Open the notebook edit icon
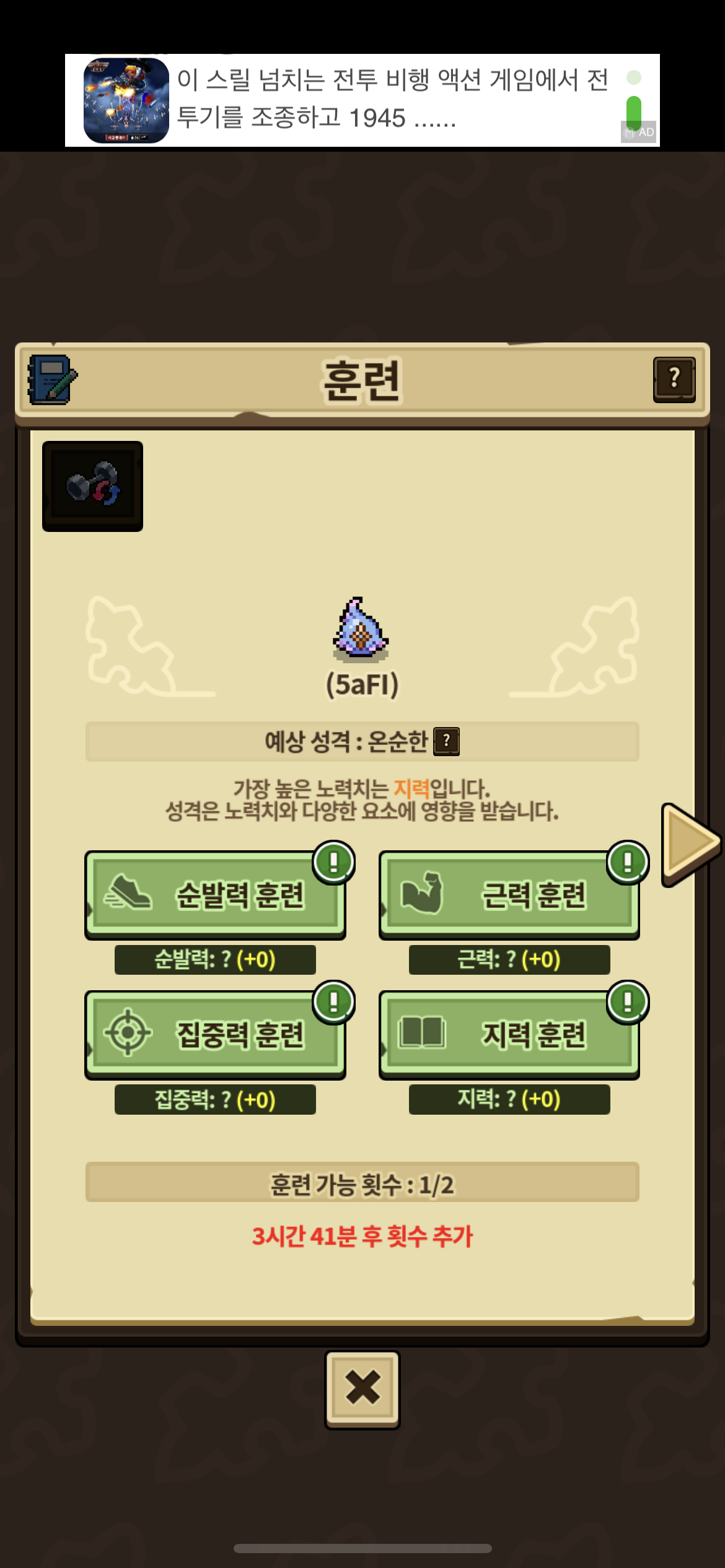Viewport: 725px width, 1568px height. [x=53, y=380]
